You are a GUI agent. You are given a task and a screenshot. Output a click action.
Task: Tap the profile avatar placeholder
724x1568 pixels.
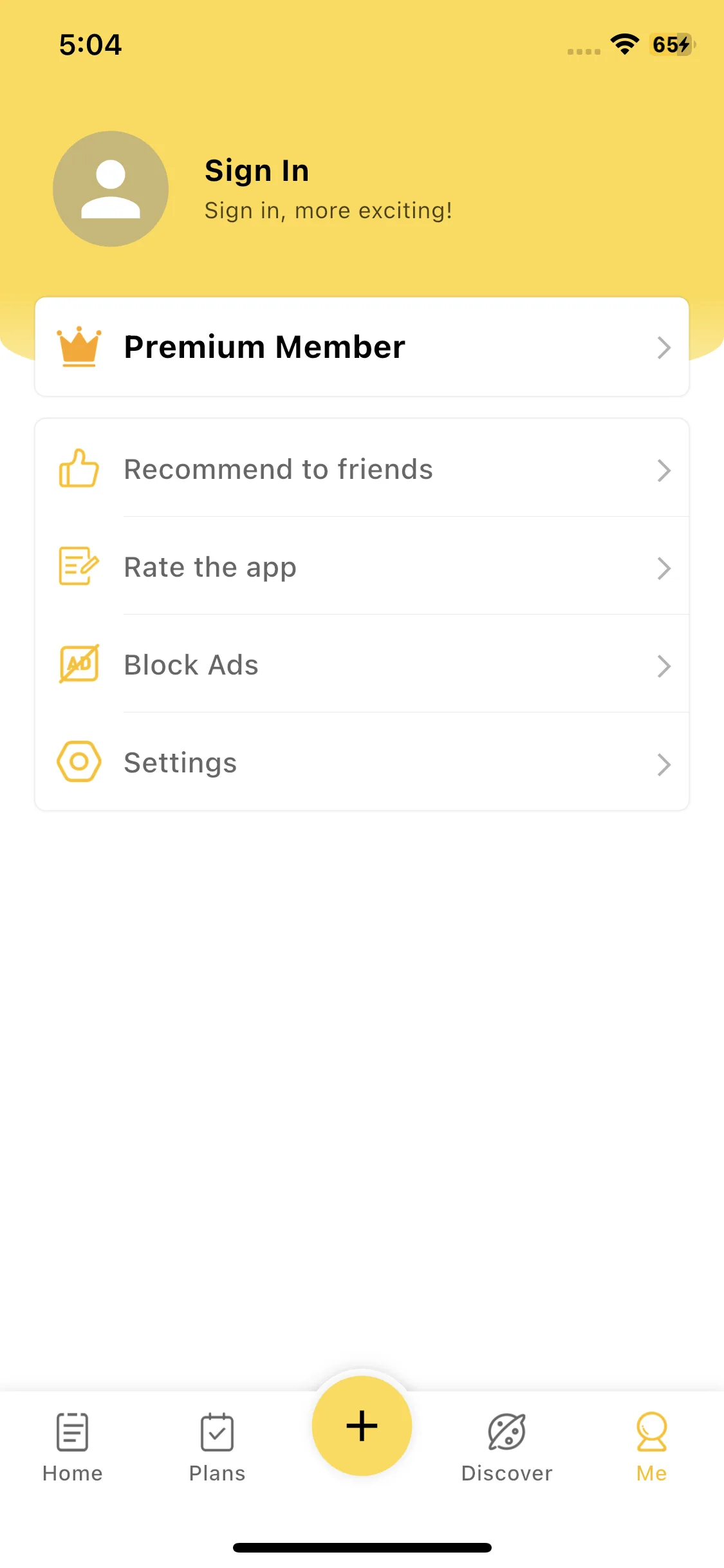[111, 189]
